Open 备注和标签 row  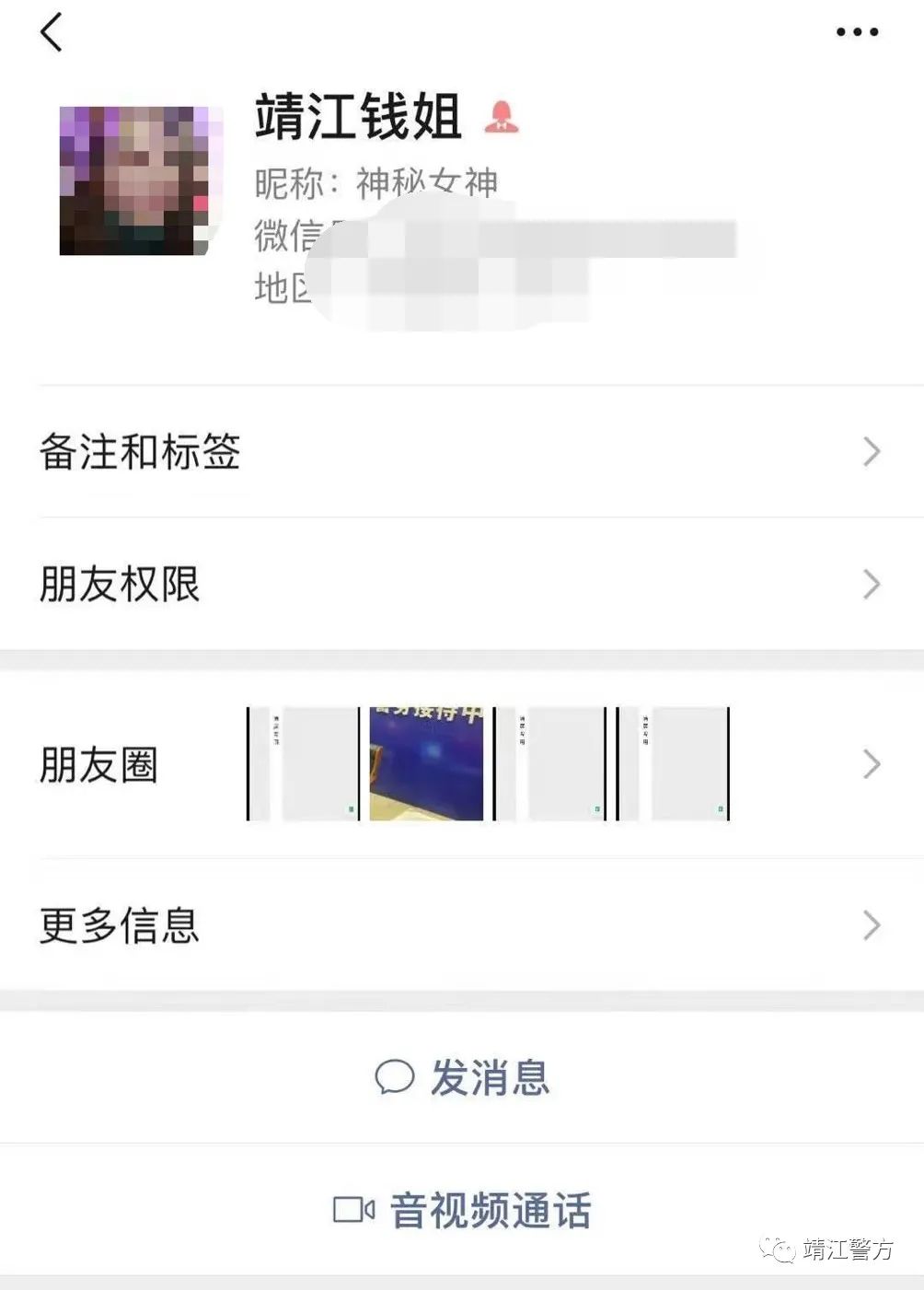click(460, 451)
